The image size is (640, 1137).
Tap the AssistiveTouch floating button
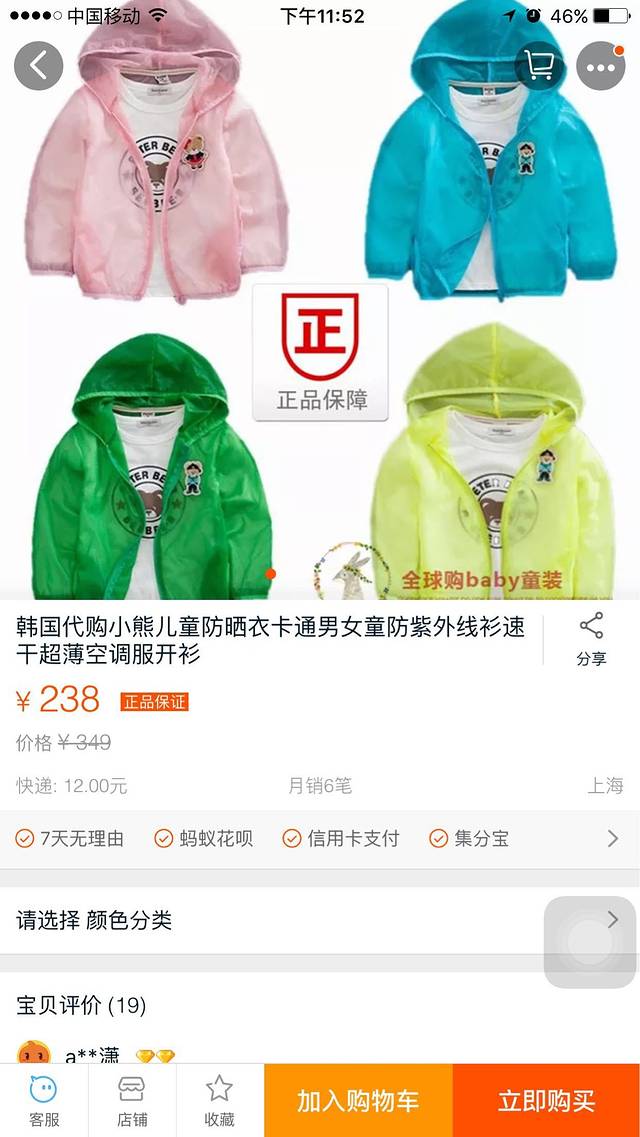point(590,943)
